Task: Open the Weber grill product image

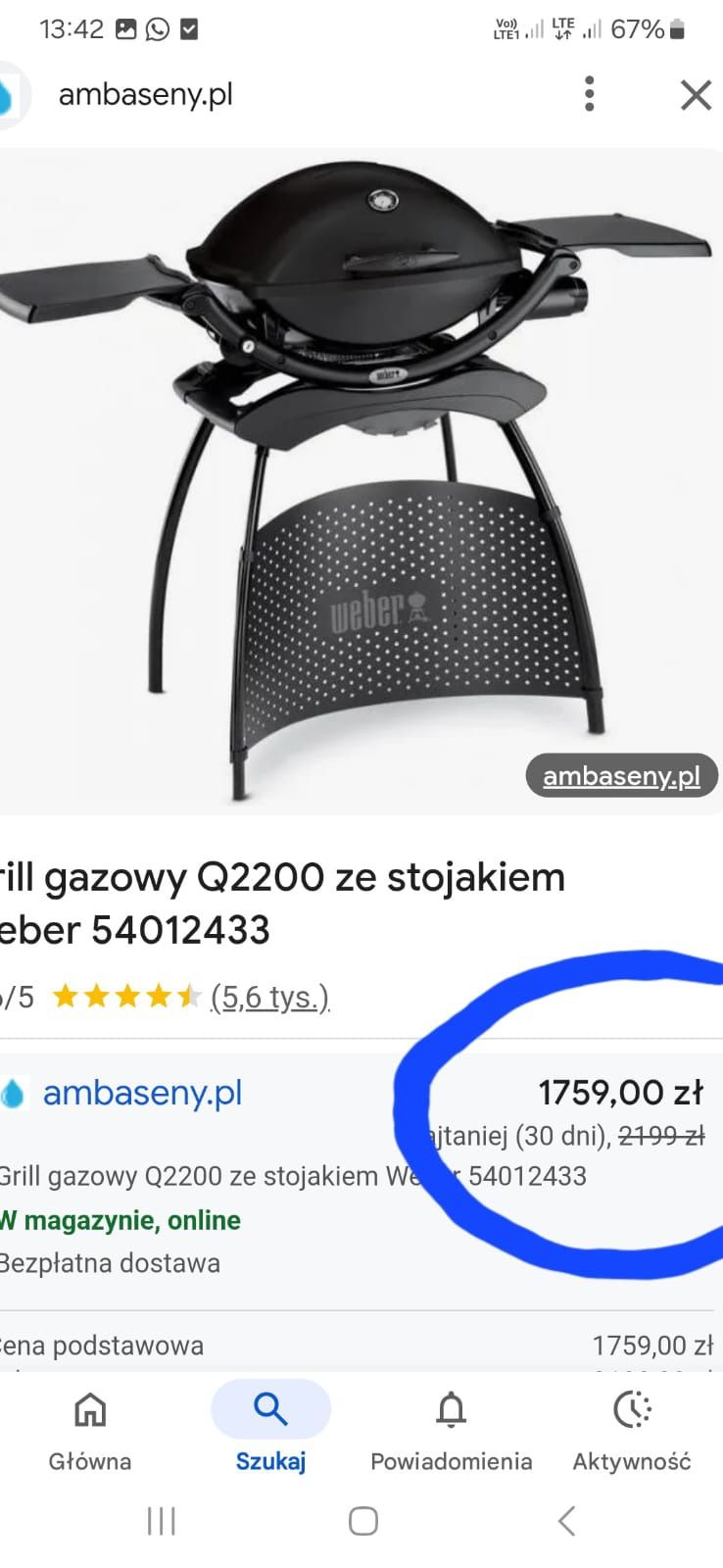Action: click(x=361, y=481)
